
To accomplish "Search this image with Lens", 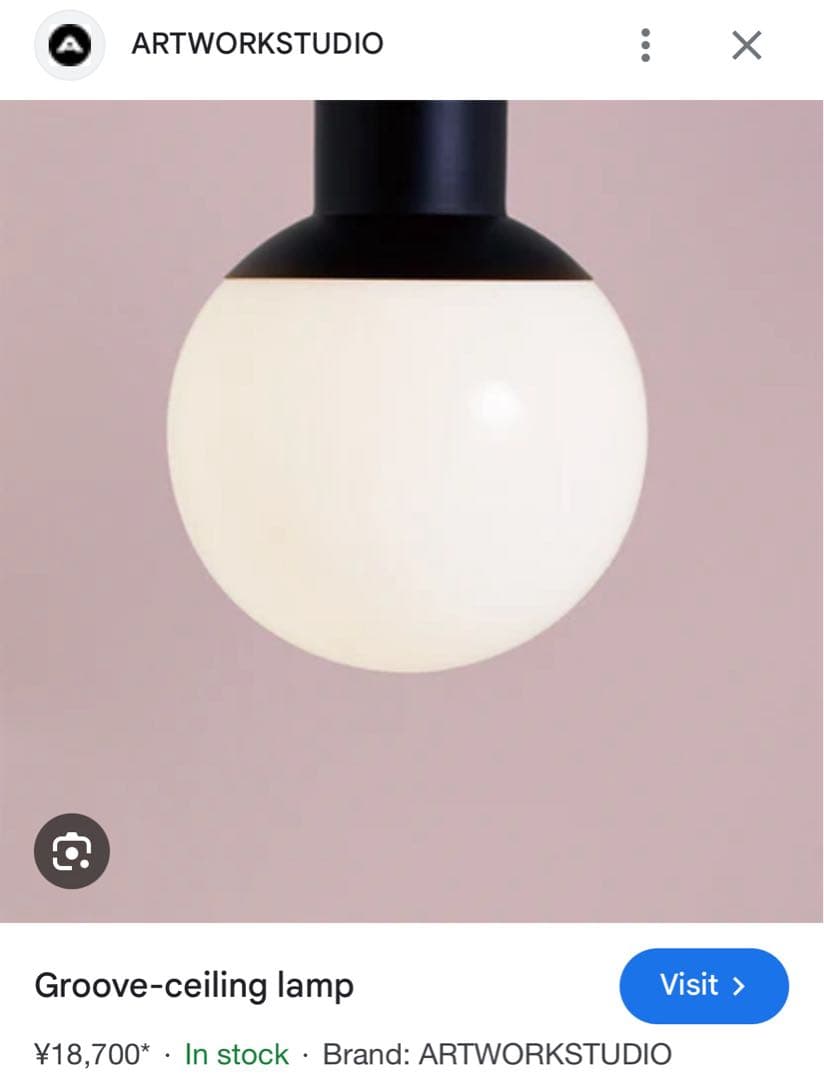I will pyautogui.click(x=71, y=852).
